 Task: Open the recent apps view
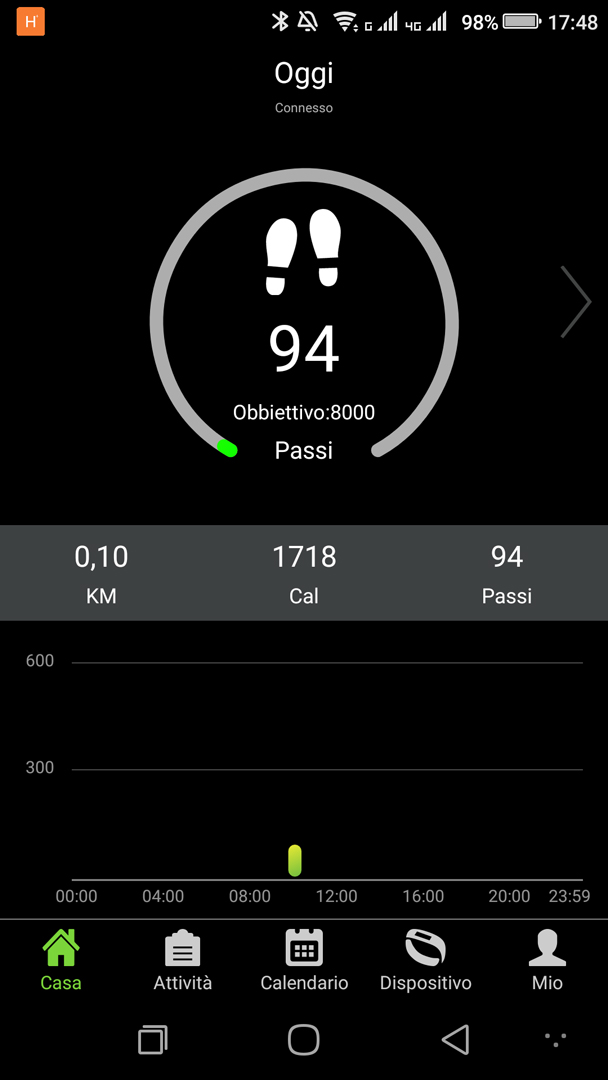(x=153, y=1039)
